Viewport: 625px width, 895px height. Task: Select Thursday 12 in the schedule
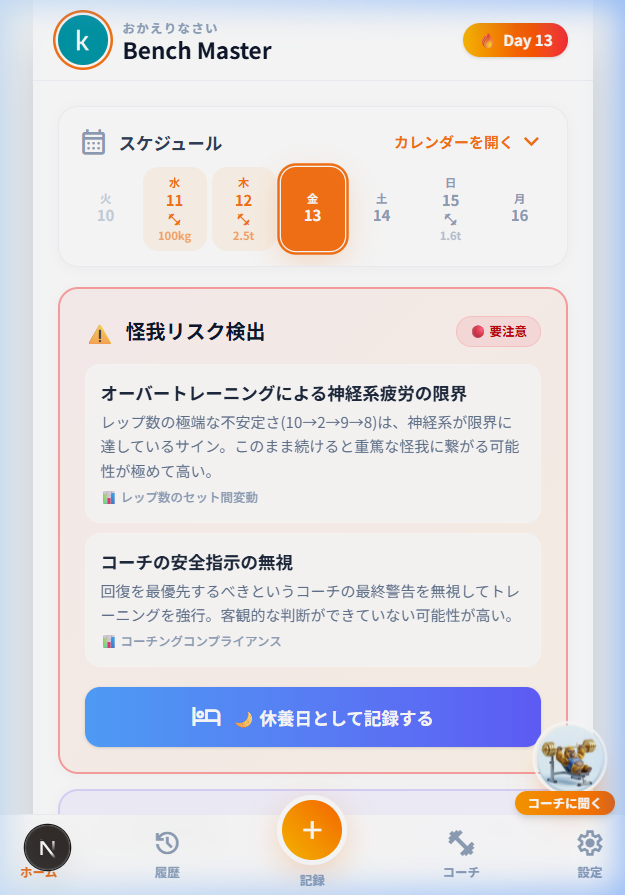pyautogui.click(x=243, y=209)
